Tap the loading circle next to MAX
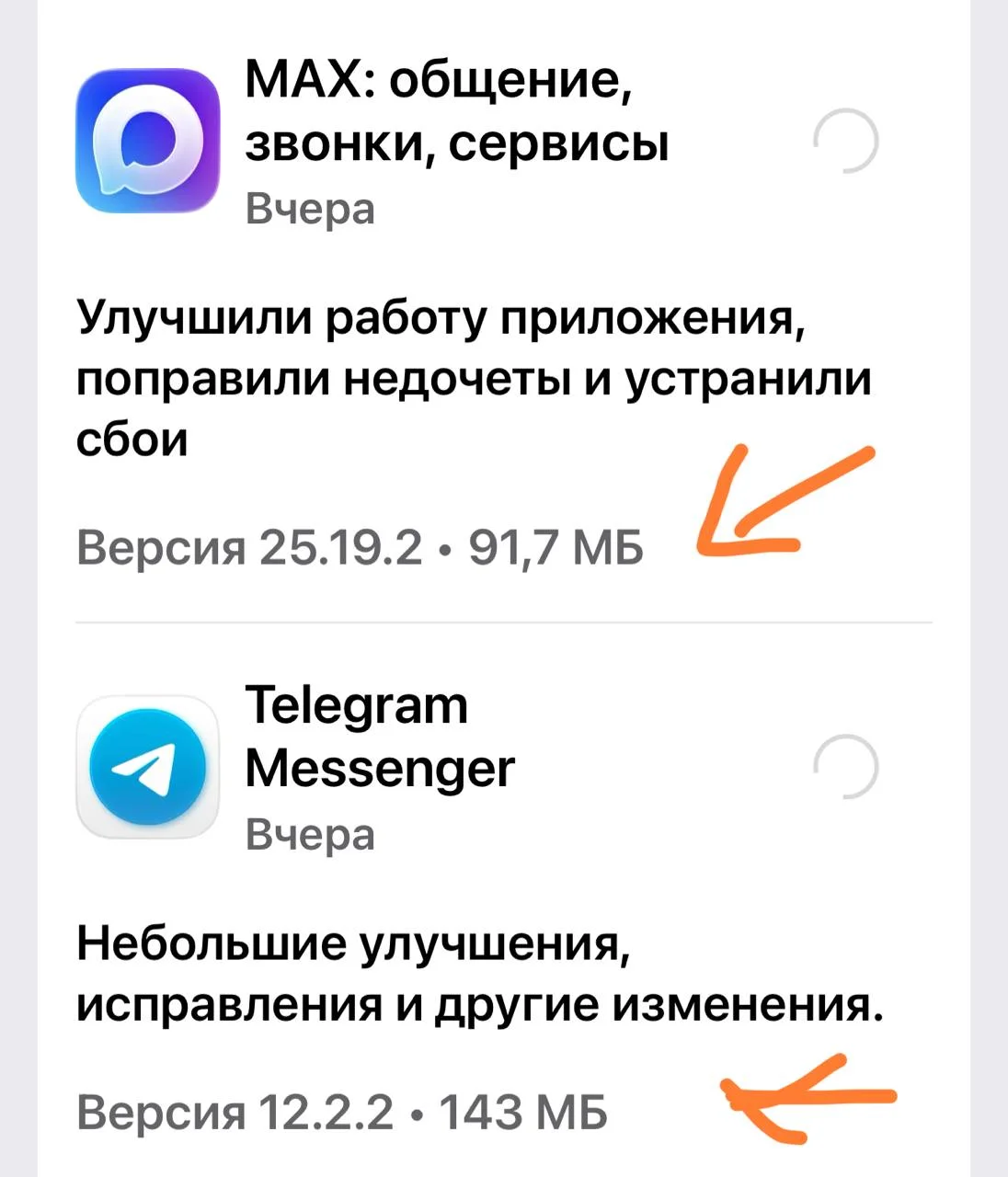Image resolution: width=1008 pixels, height=1177 pixels. [x=845, y=141]
